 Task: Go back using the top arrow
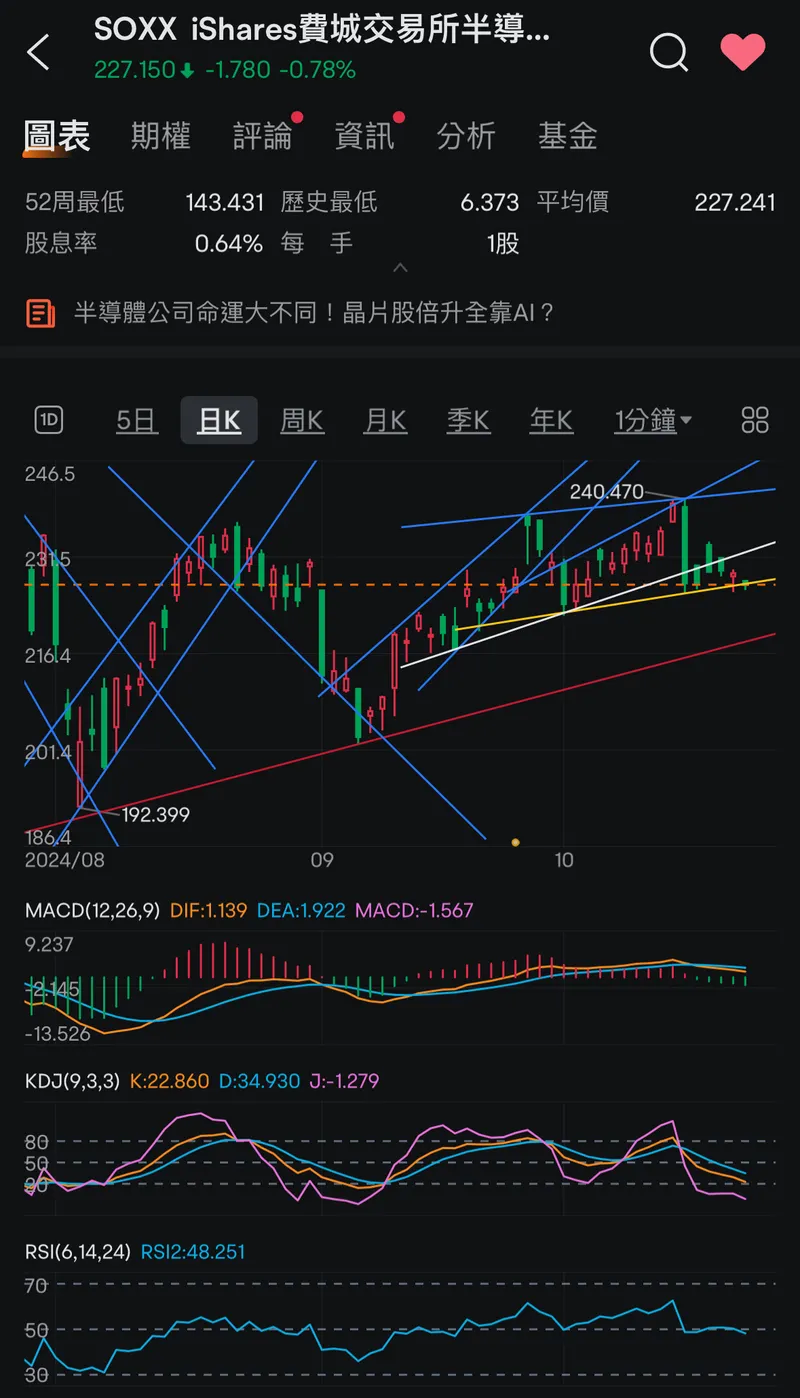38,52
